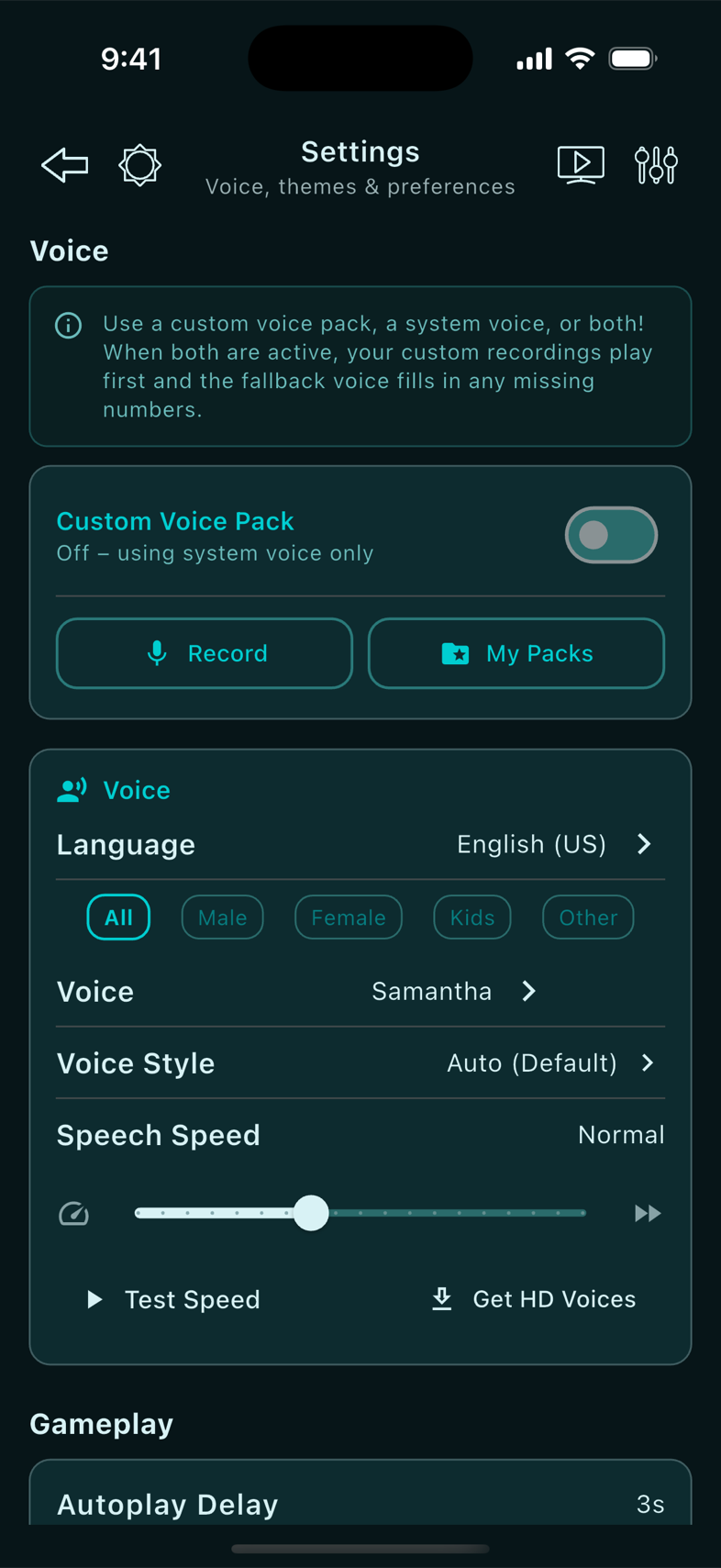Image resolution: width=721 pixels, height=1568 pixels.
Task: Play the Test Speed sample
Action: [x=174, y=1299]
